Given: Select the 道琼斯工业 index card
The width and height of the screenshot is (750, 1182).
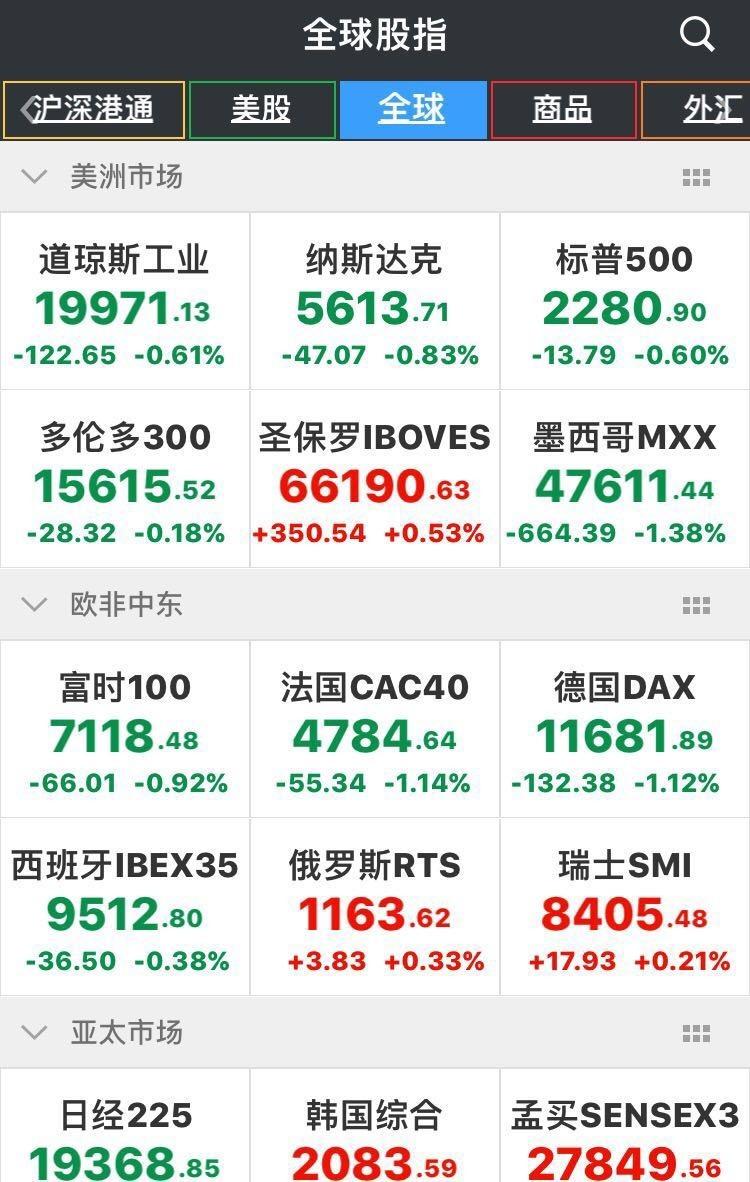Looking at the screenshot, I should point(124,300).
